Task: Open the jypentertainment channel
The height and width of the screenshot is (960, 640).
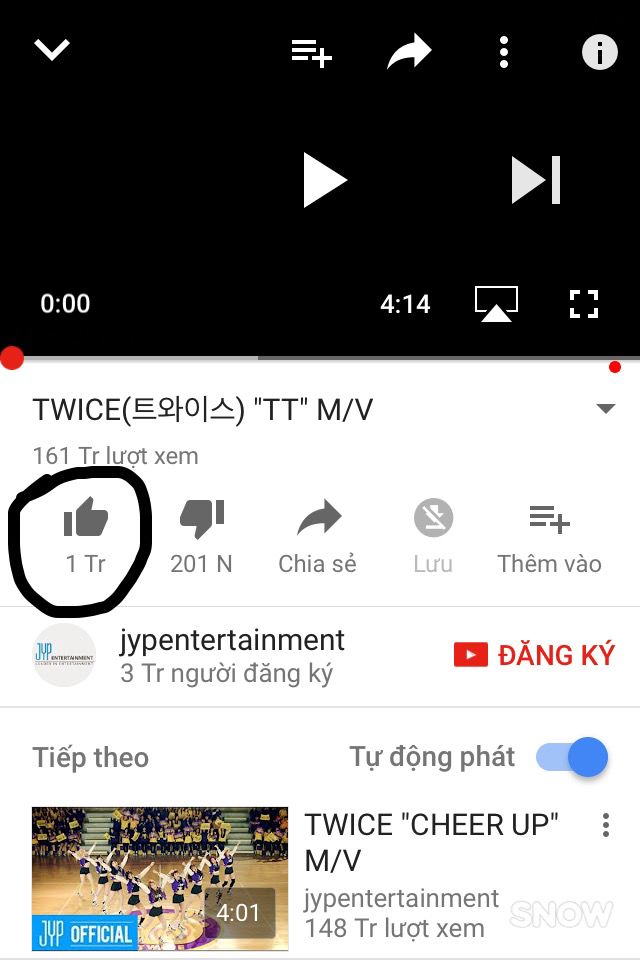Action: (x=232, y=655)
